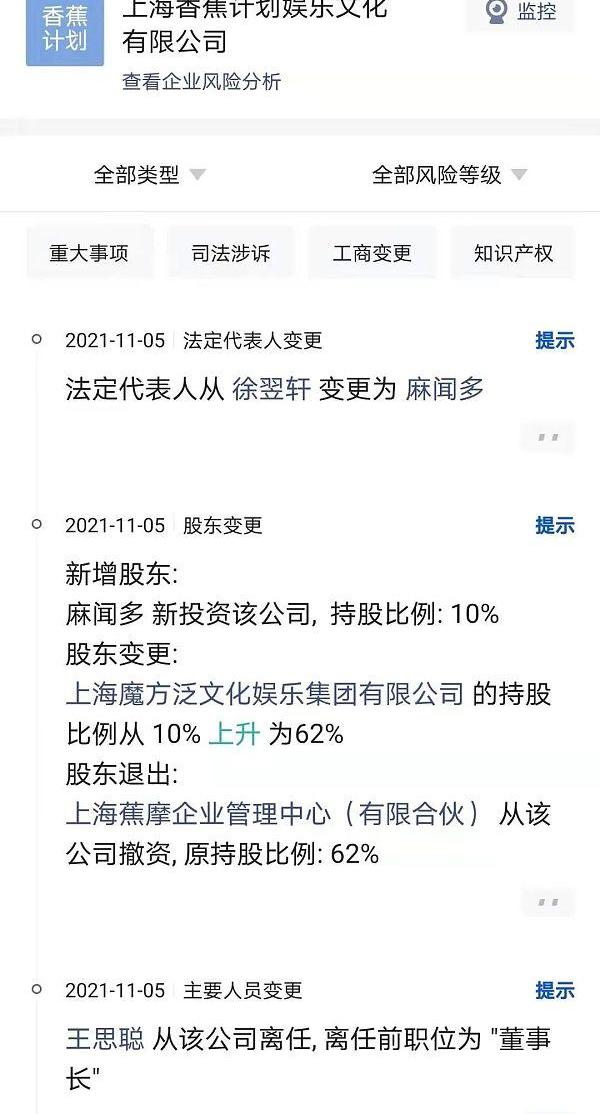600x1114 pixels.
Task: Expand the 全部风险等级 dropdown
Action: 449,175
